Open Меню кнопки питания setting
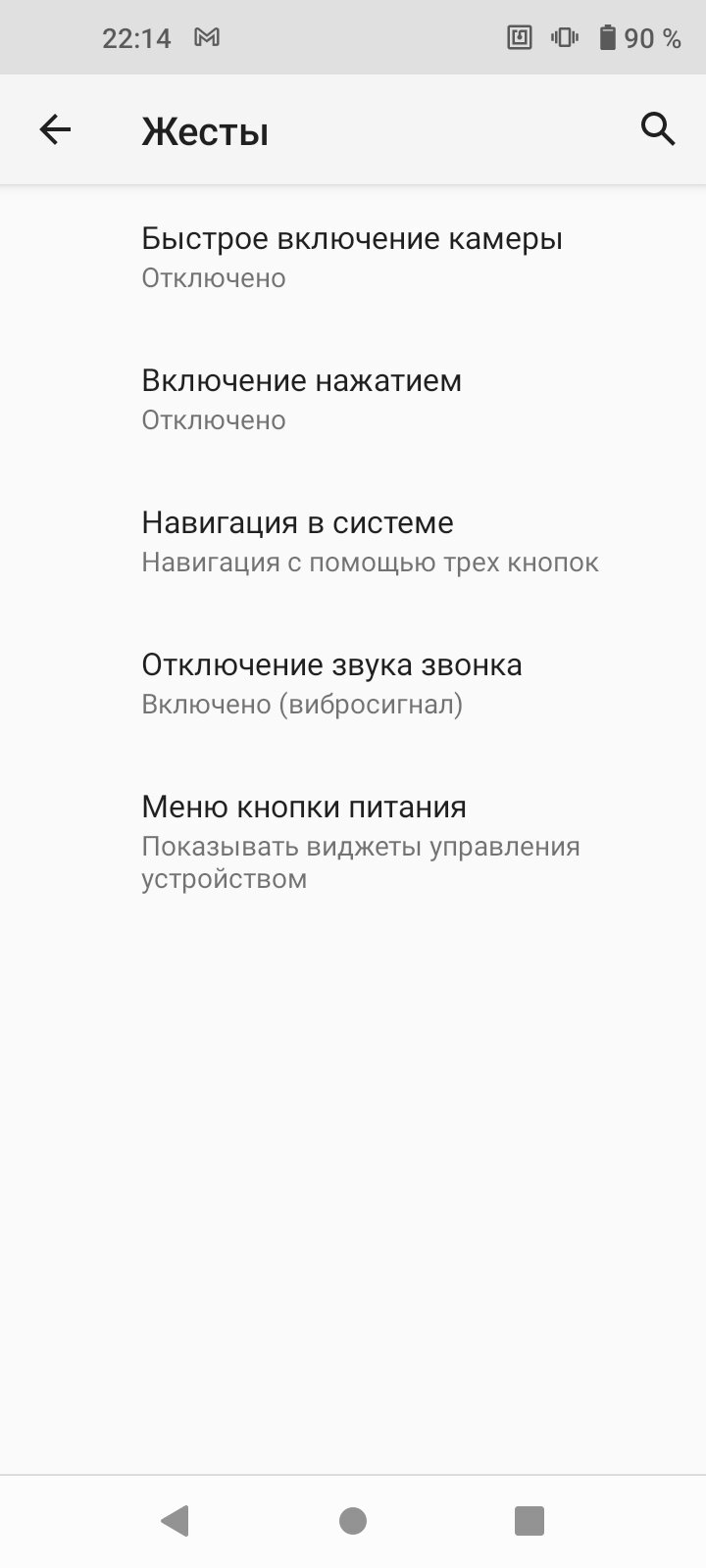 click(x=353, y=842)
